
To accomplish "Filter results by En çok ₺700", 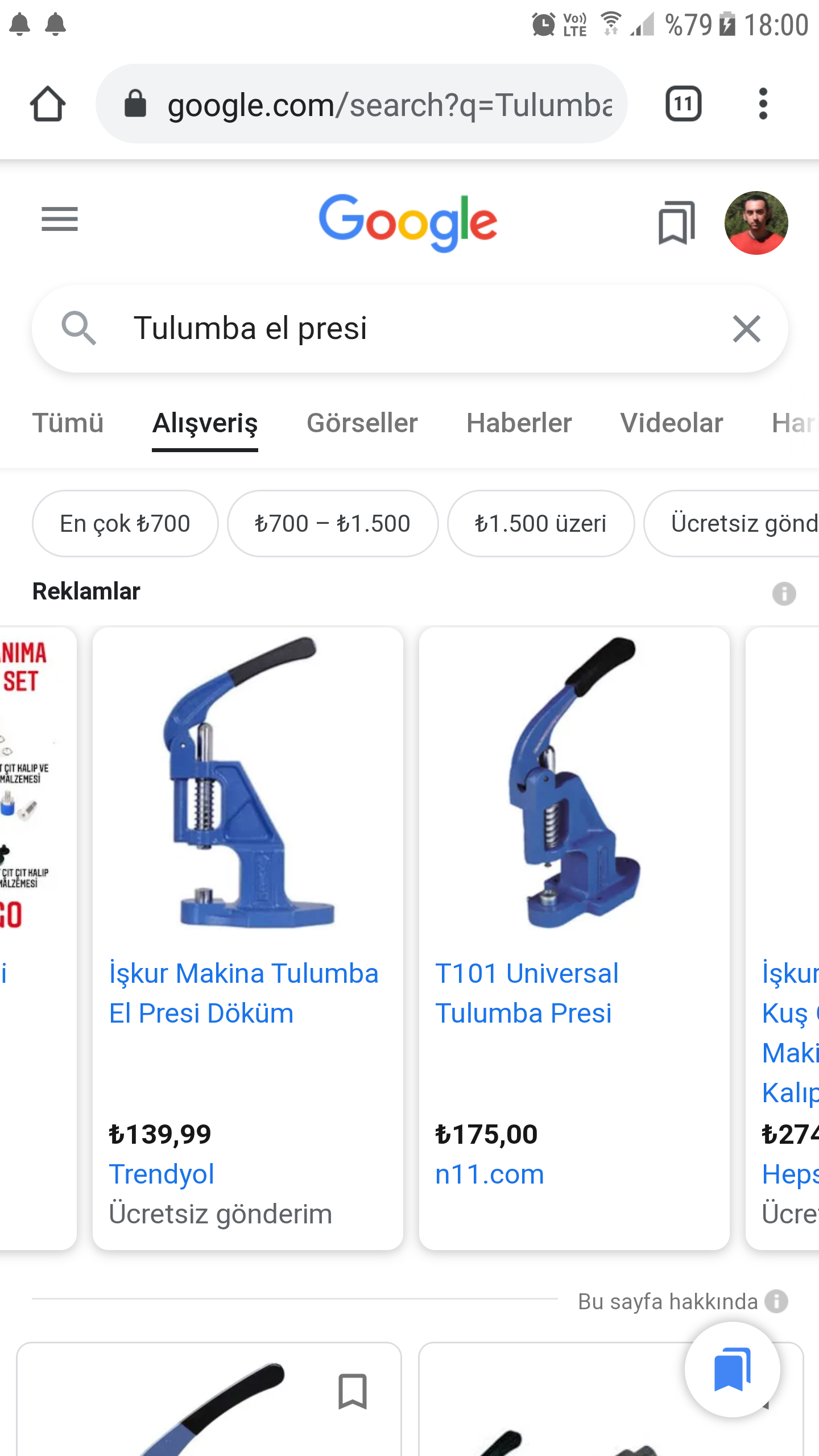I will (x=125, y=523).
